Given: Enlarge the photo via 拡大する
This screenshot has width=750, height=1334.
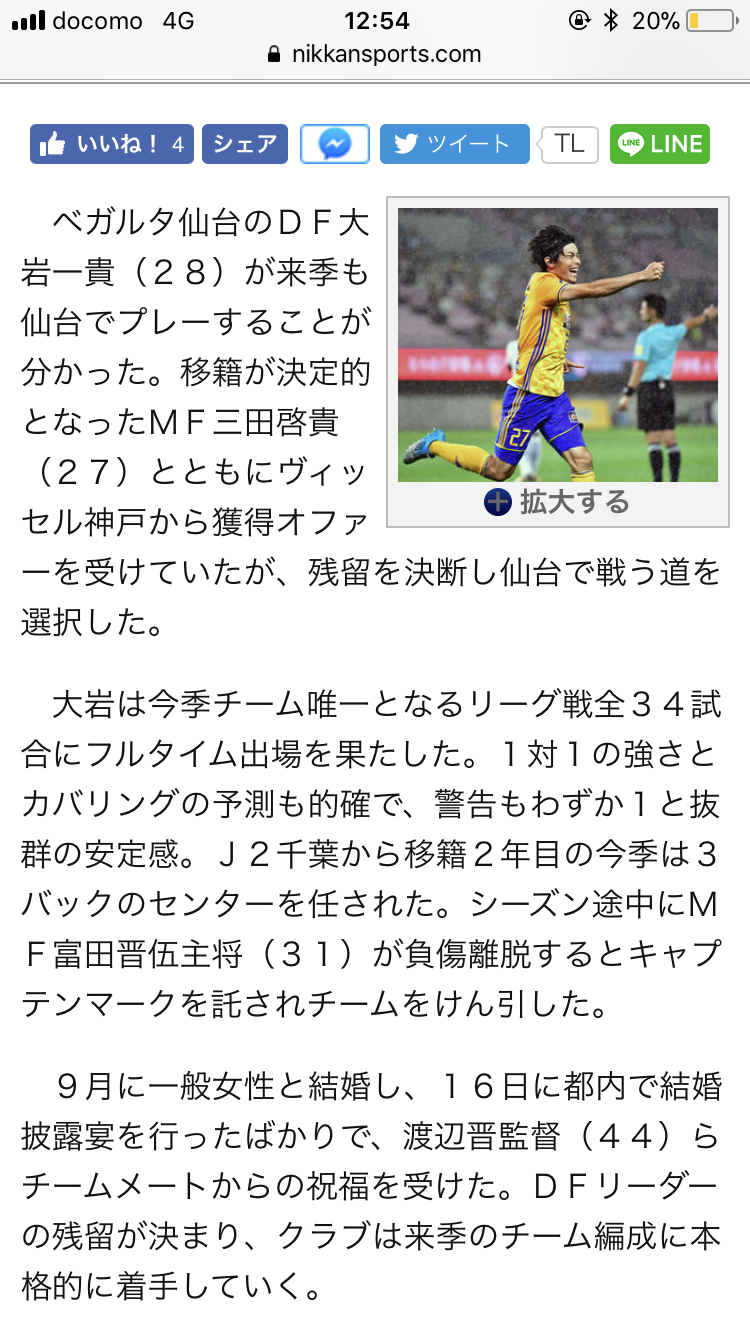Looking at the screenshot, I should click(x=557, y=502).
